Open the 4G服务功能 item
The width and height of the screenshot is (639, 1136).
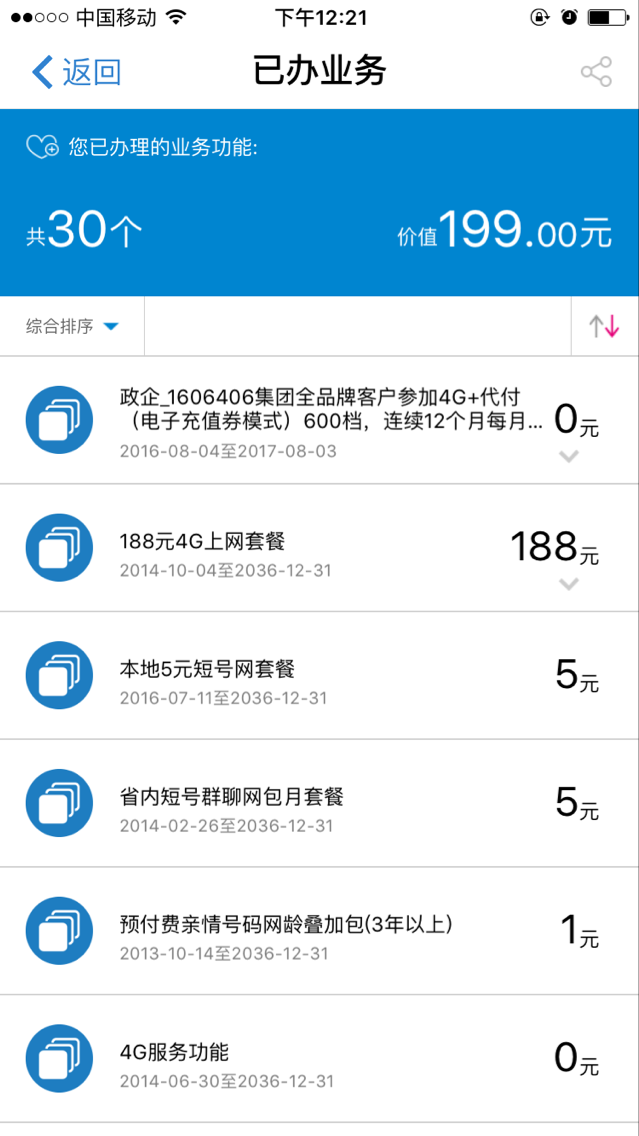[319, 1058]
